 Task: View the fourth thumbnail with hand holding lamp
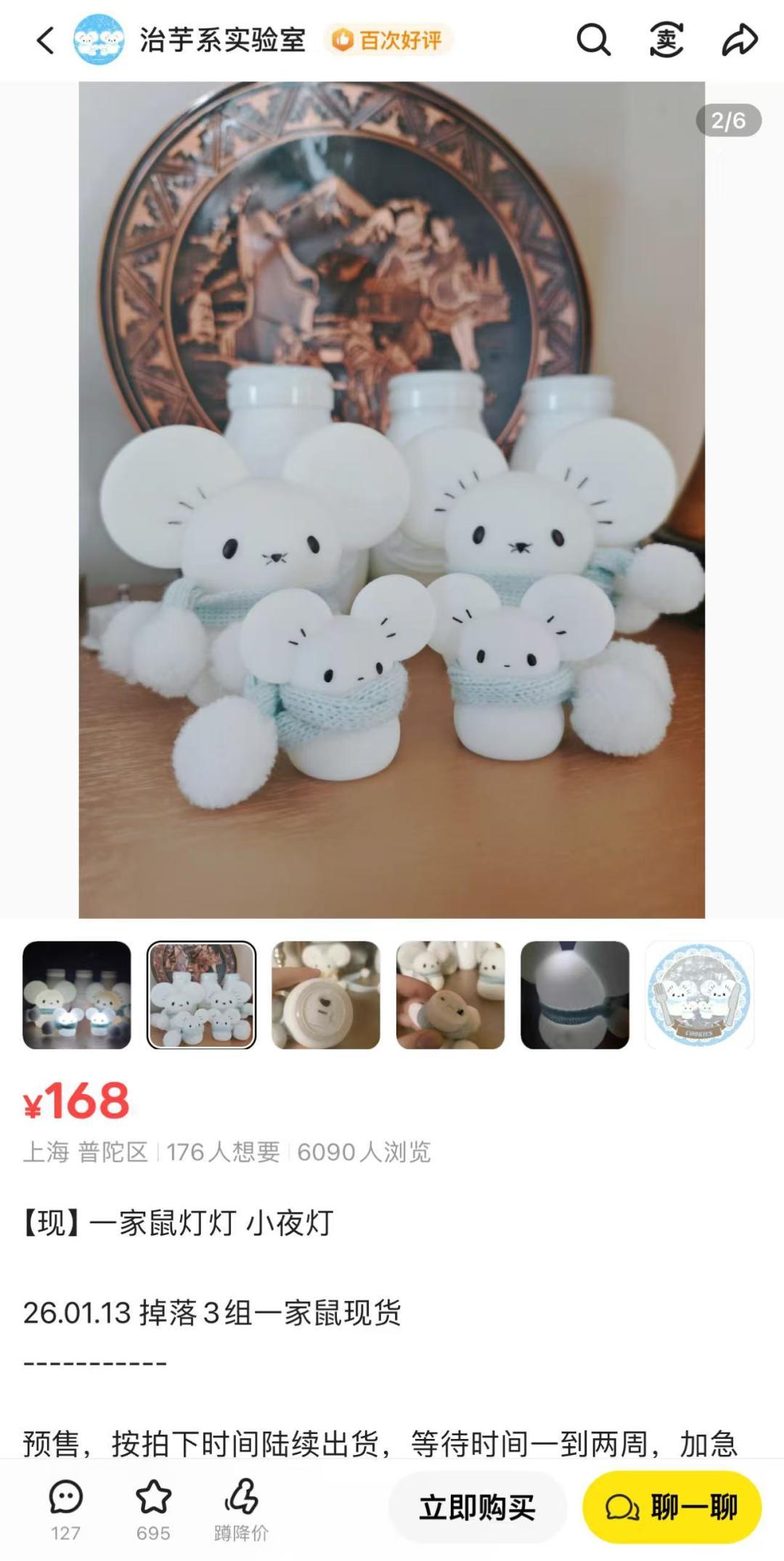(451, 995)
